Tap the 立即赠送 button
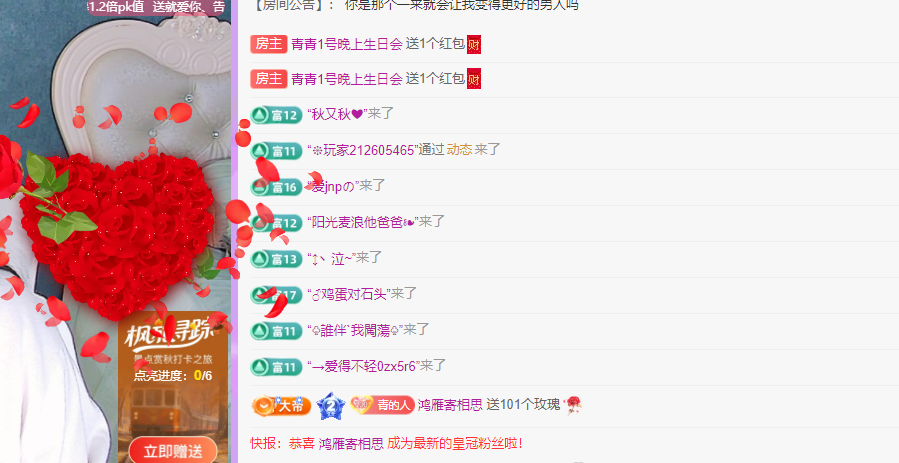Image resolution: width=899 pixels, height=463 pixels. [172, 451]
